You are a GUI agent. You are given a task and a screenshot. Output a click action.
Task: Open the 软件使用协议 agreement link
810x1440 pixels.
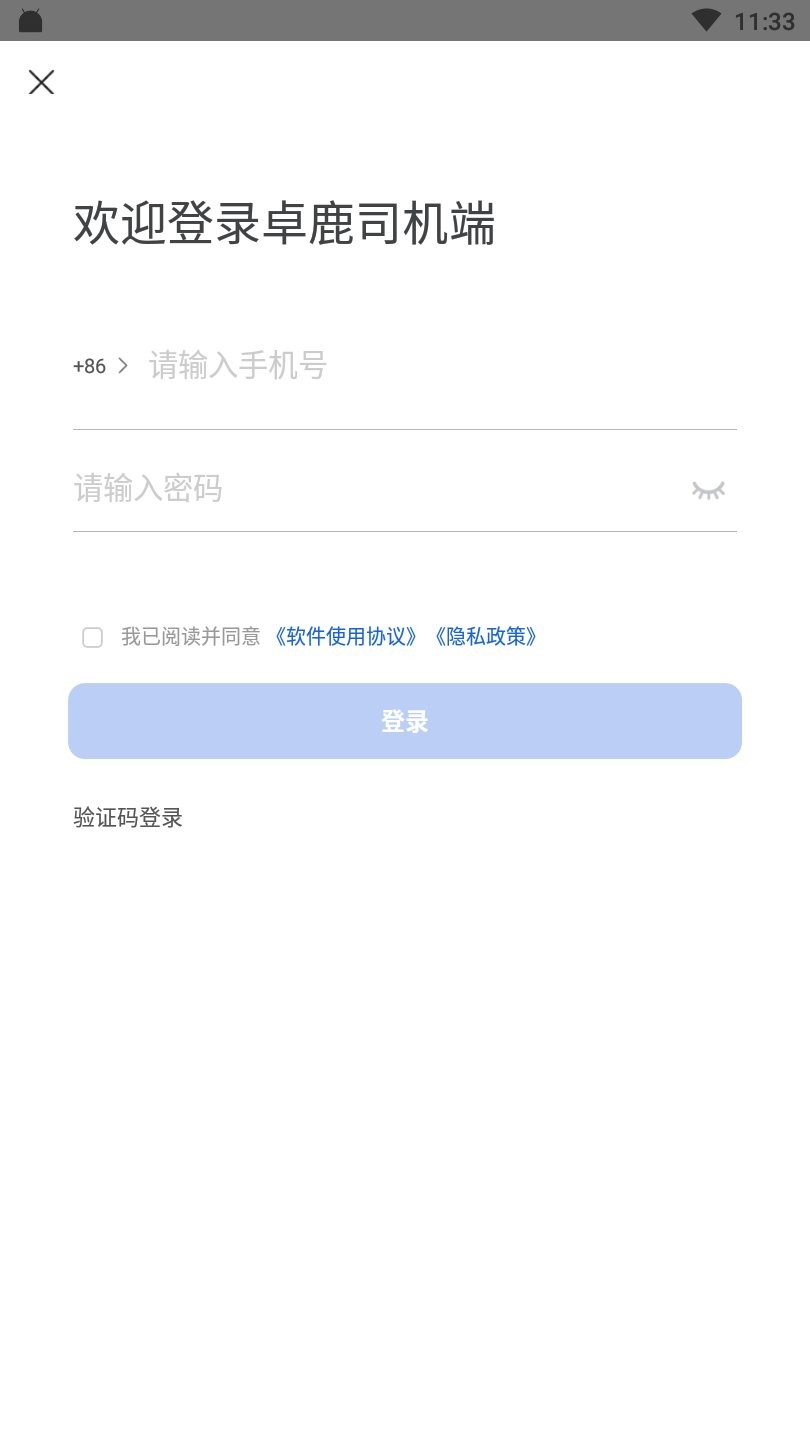346,637
